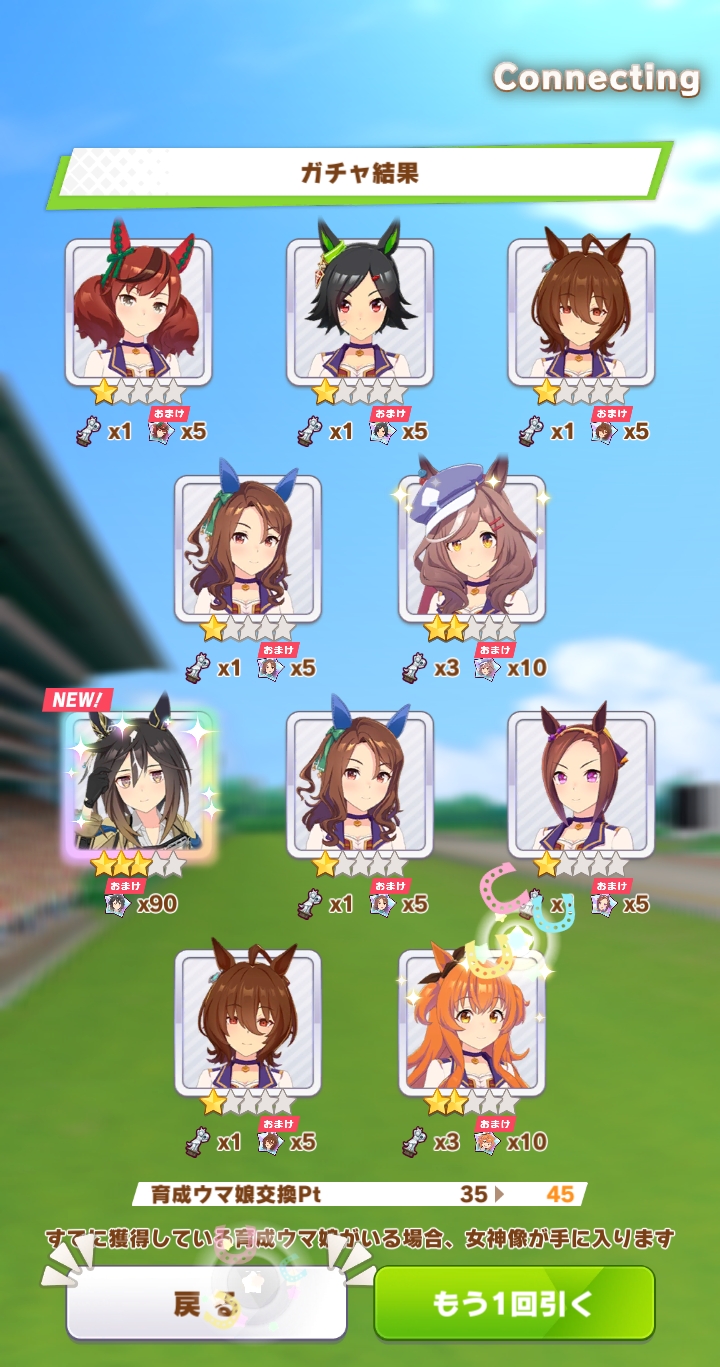This screenshot has width=720, height=1367.
Task: Select the orange-haired two-star character card
Action: tap(471, 1023)
